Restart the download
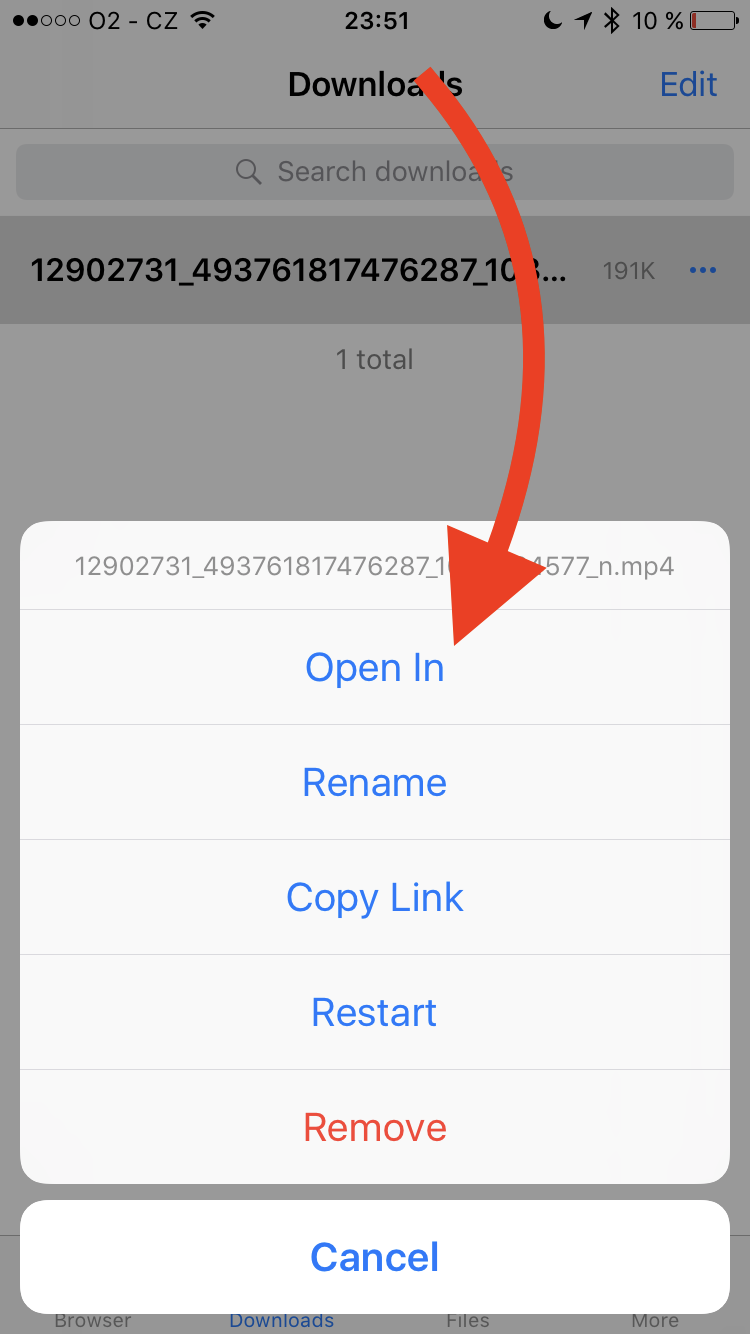The image size is (750, 1334). [374, 1012]
